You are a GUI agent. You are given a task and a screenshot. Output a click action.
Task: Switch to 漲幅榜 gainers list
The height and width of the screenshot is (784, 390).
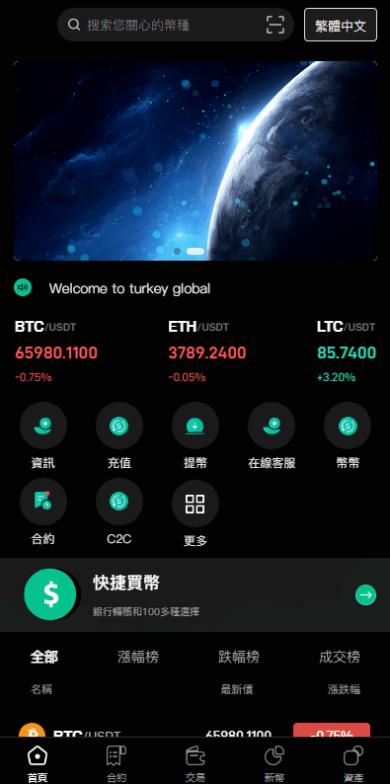(138, 657)
